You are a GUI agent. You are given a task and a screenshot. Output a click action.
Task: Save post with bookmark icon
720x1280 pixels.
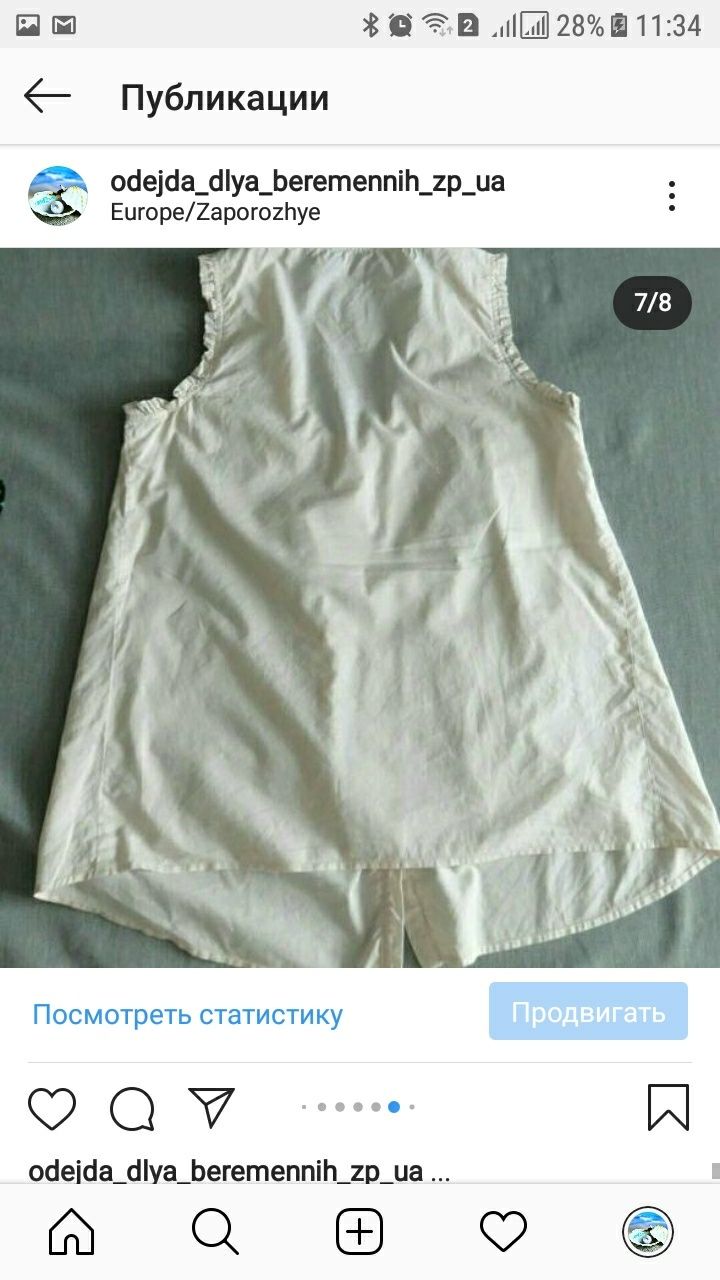click(x=668, y=1108)
